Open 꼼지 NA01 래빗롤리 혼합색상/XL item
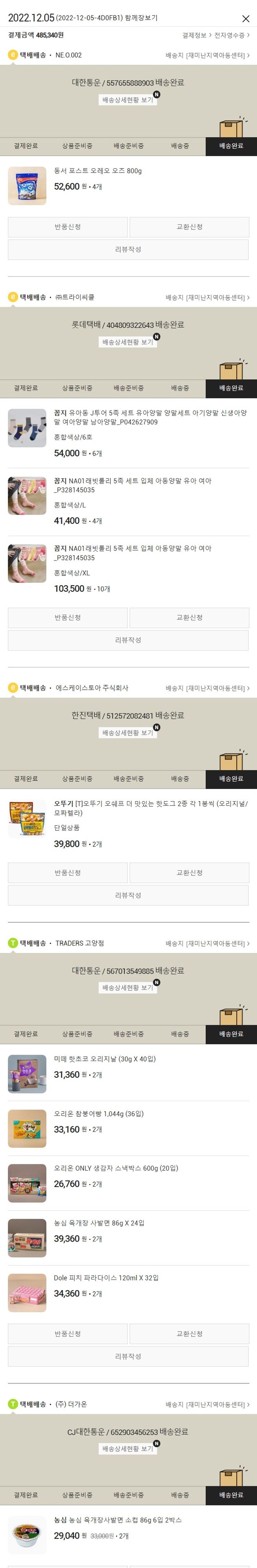Image resolution: width=257 pixels, height=1568 pixels. pos(133,553)
